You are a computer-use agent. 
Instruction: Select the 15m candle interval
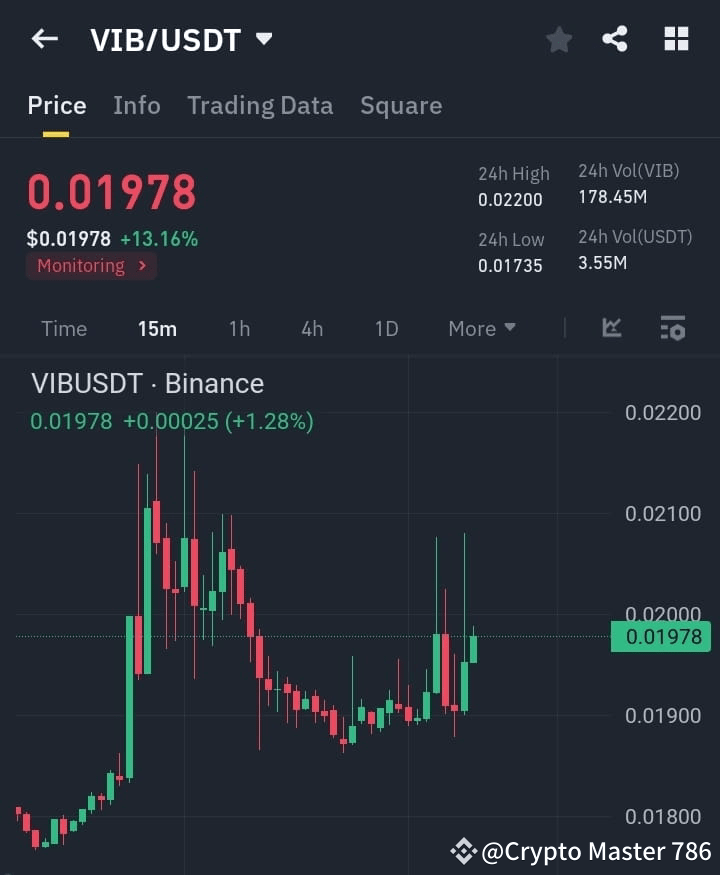157,328
